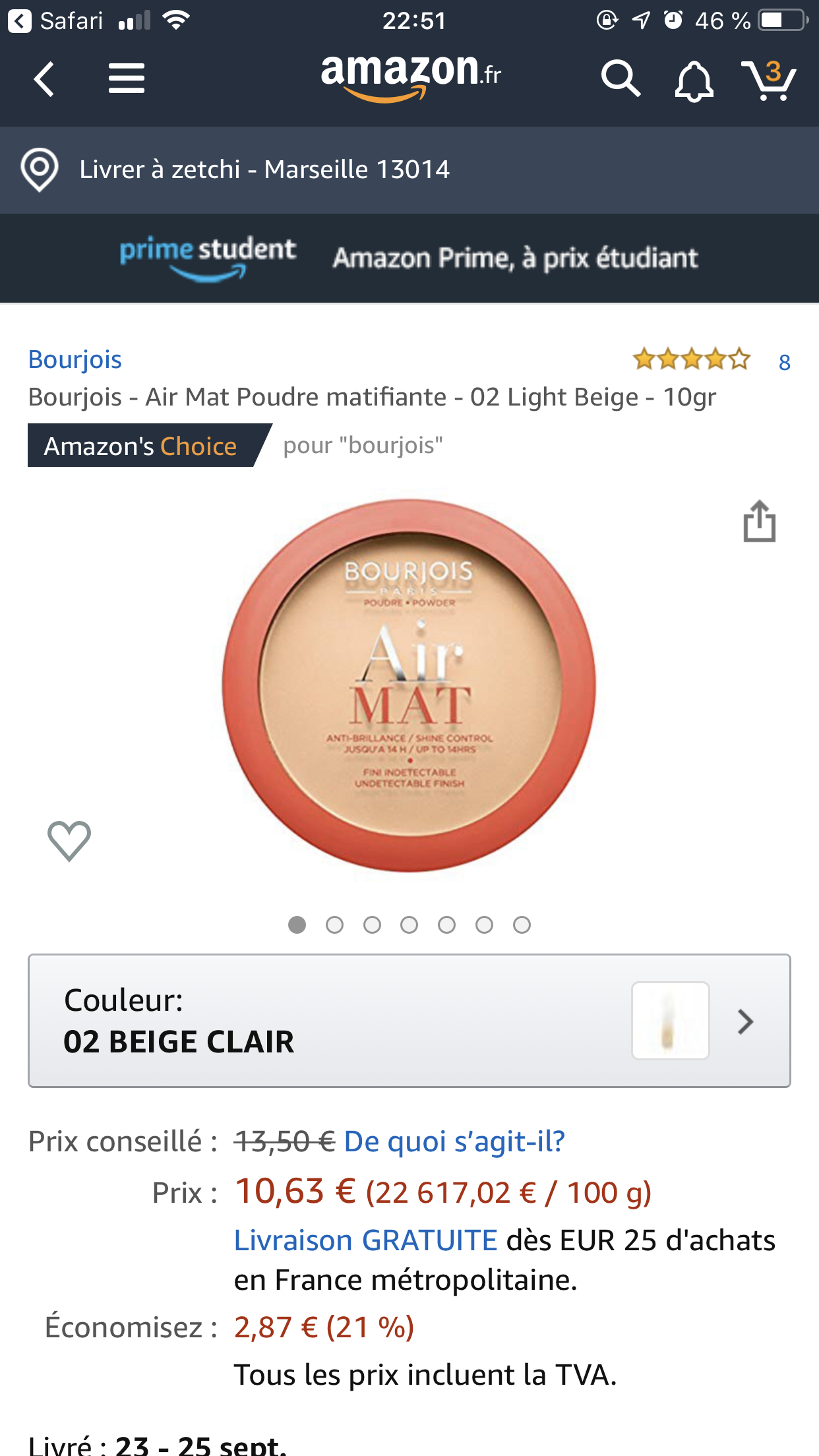Add product to wishlist heart
The image size is (819, 1456).
[69, 841]
